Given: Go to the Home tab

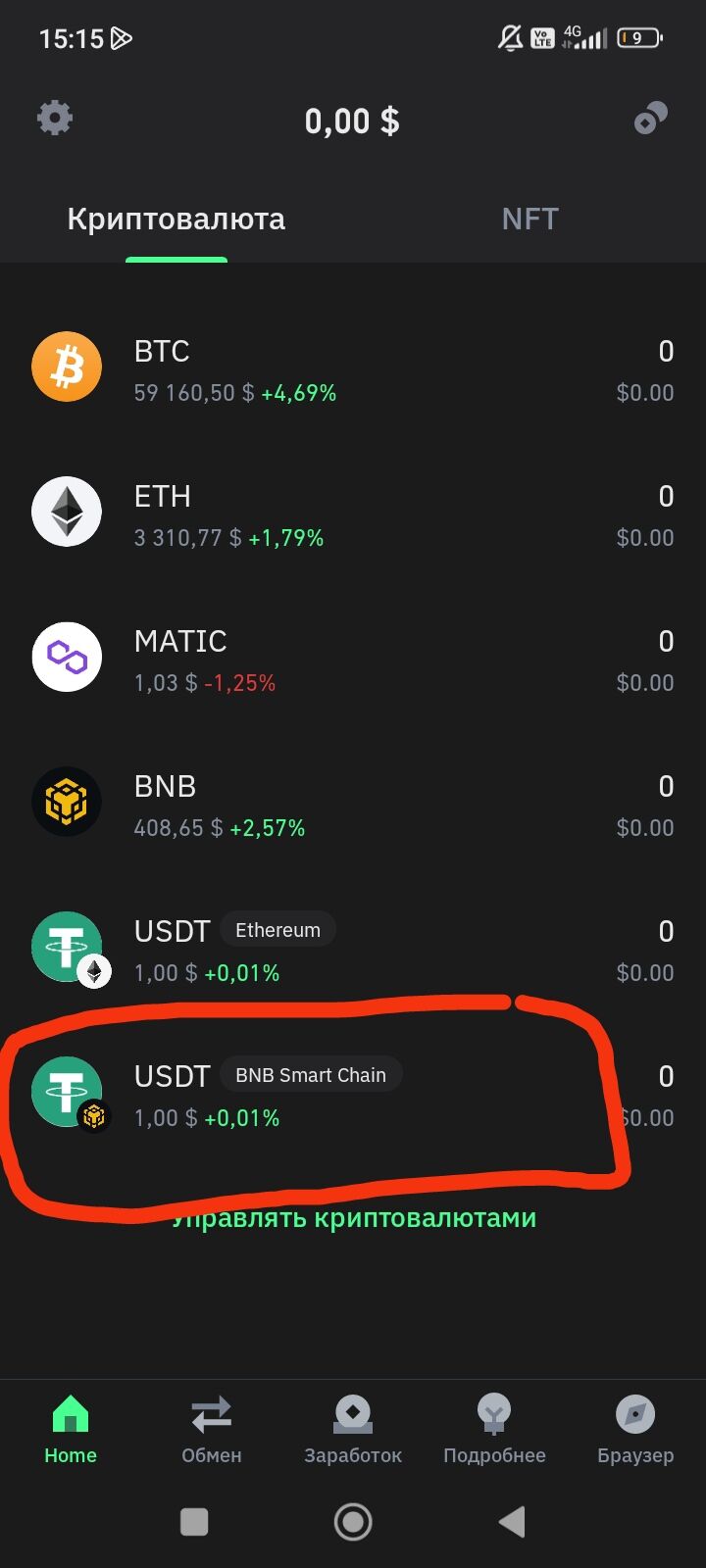Looking at the screenshot, I should 71,1429.
